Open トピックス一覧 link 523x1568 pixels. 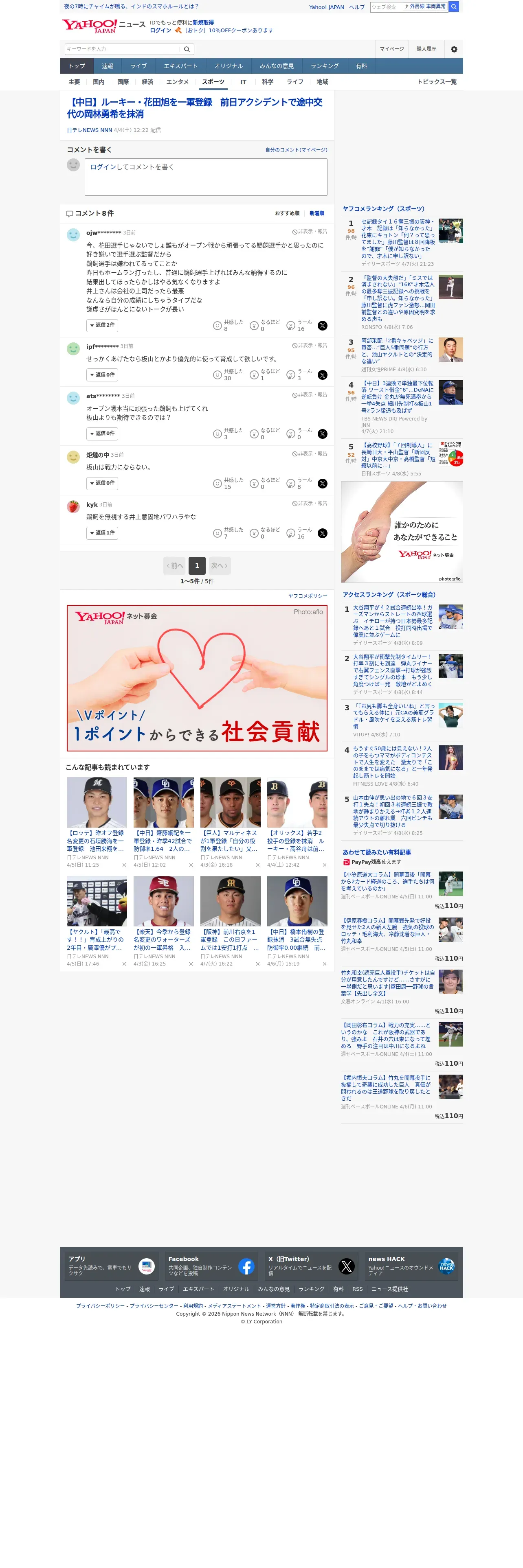pos(437,82)
